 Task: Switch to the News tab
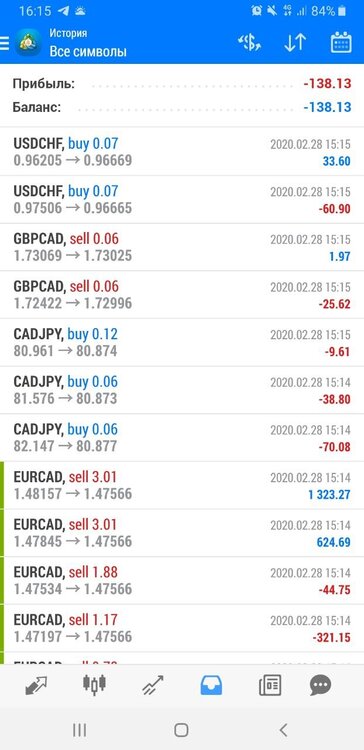pyautogui.click(x=270, y=685)
